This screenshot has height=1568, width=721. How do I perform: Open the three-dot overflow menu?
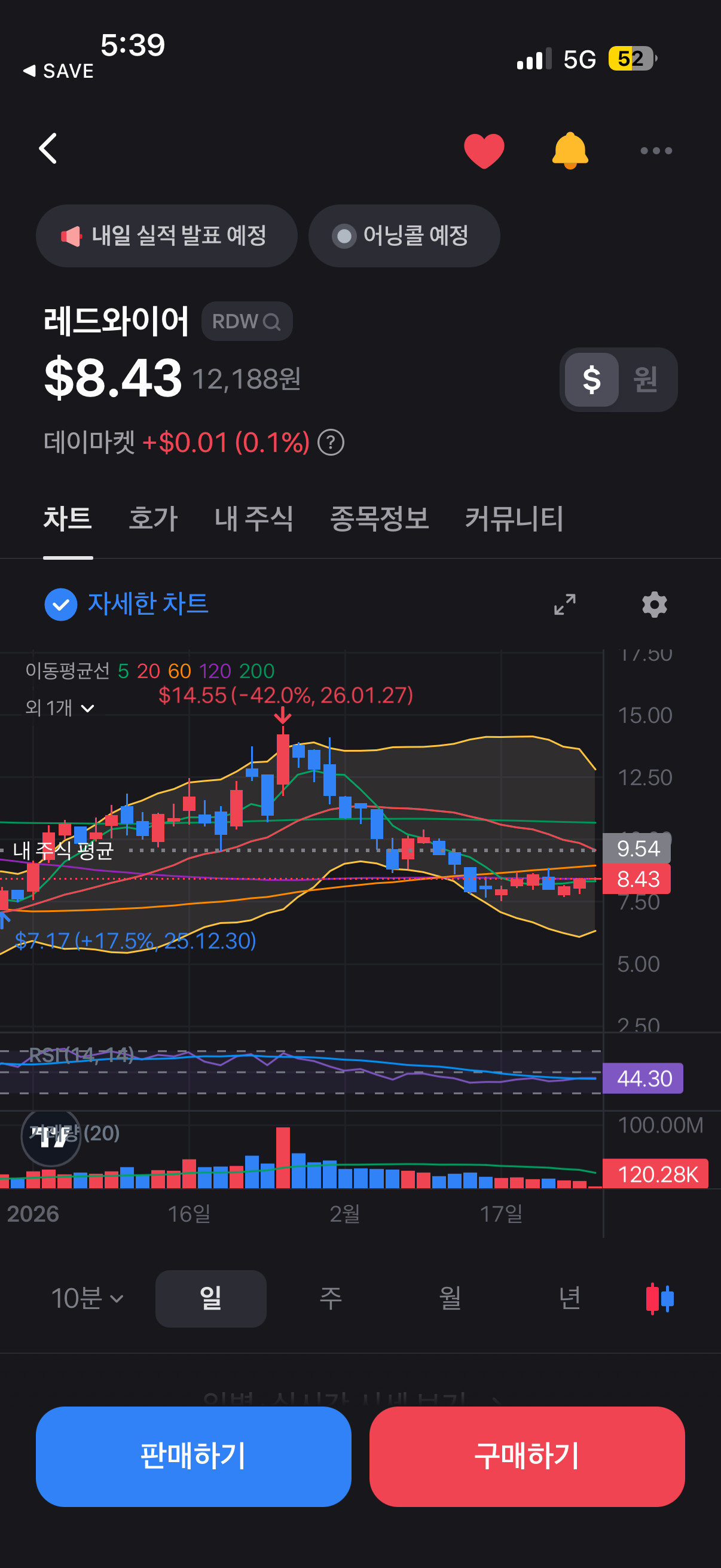656,150
